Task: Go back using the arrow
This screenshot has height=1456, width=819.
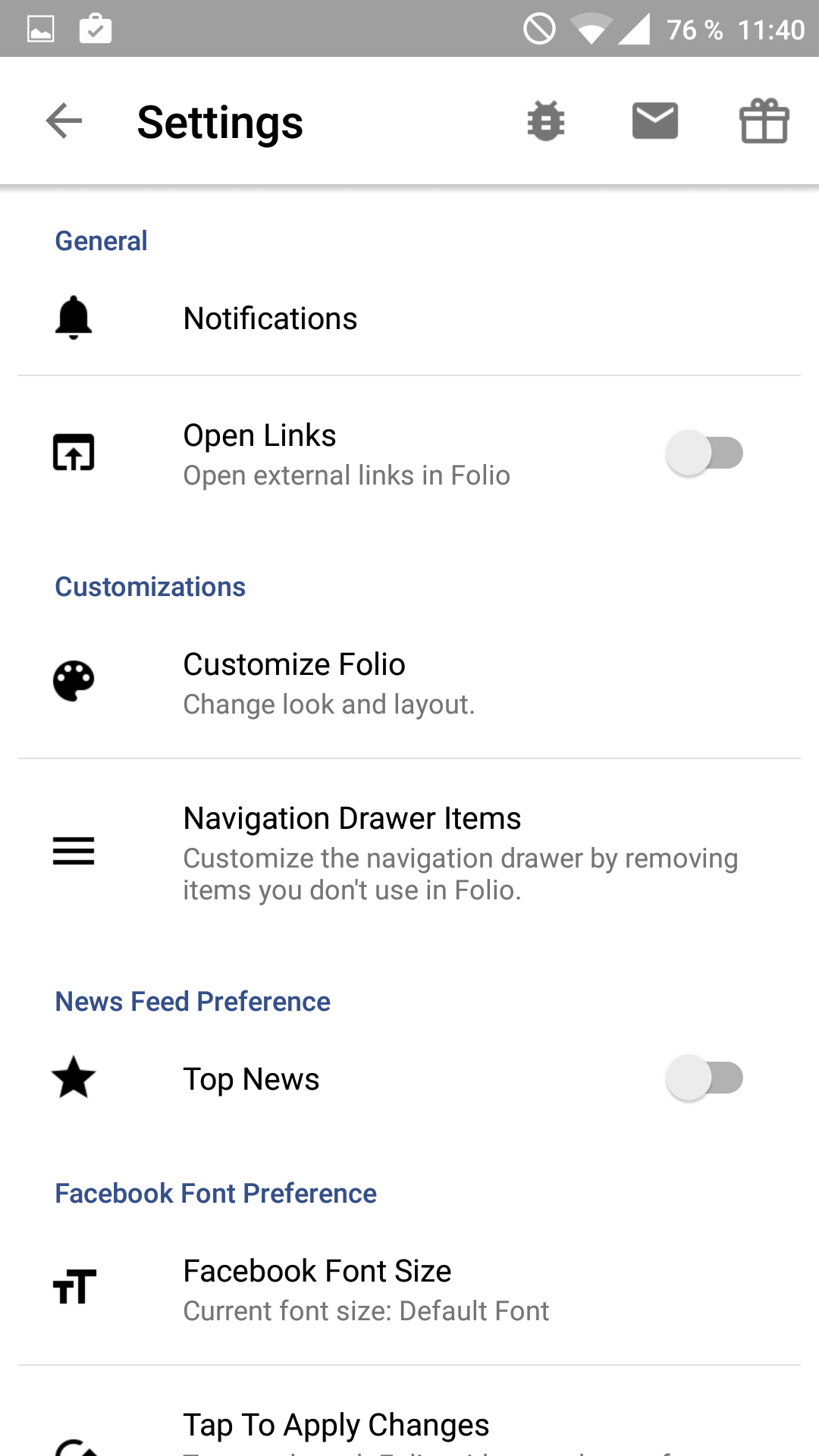Action: (64, 121)
